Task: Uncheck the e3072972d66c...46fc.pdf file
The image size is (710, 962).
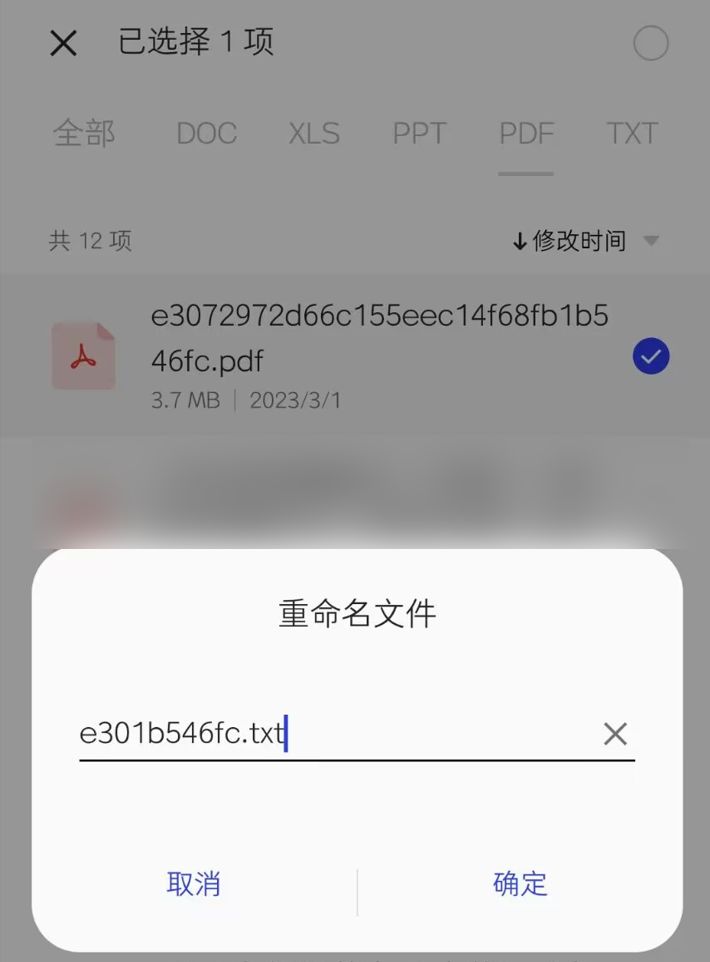Action: pos(651,357)
